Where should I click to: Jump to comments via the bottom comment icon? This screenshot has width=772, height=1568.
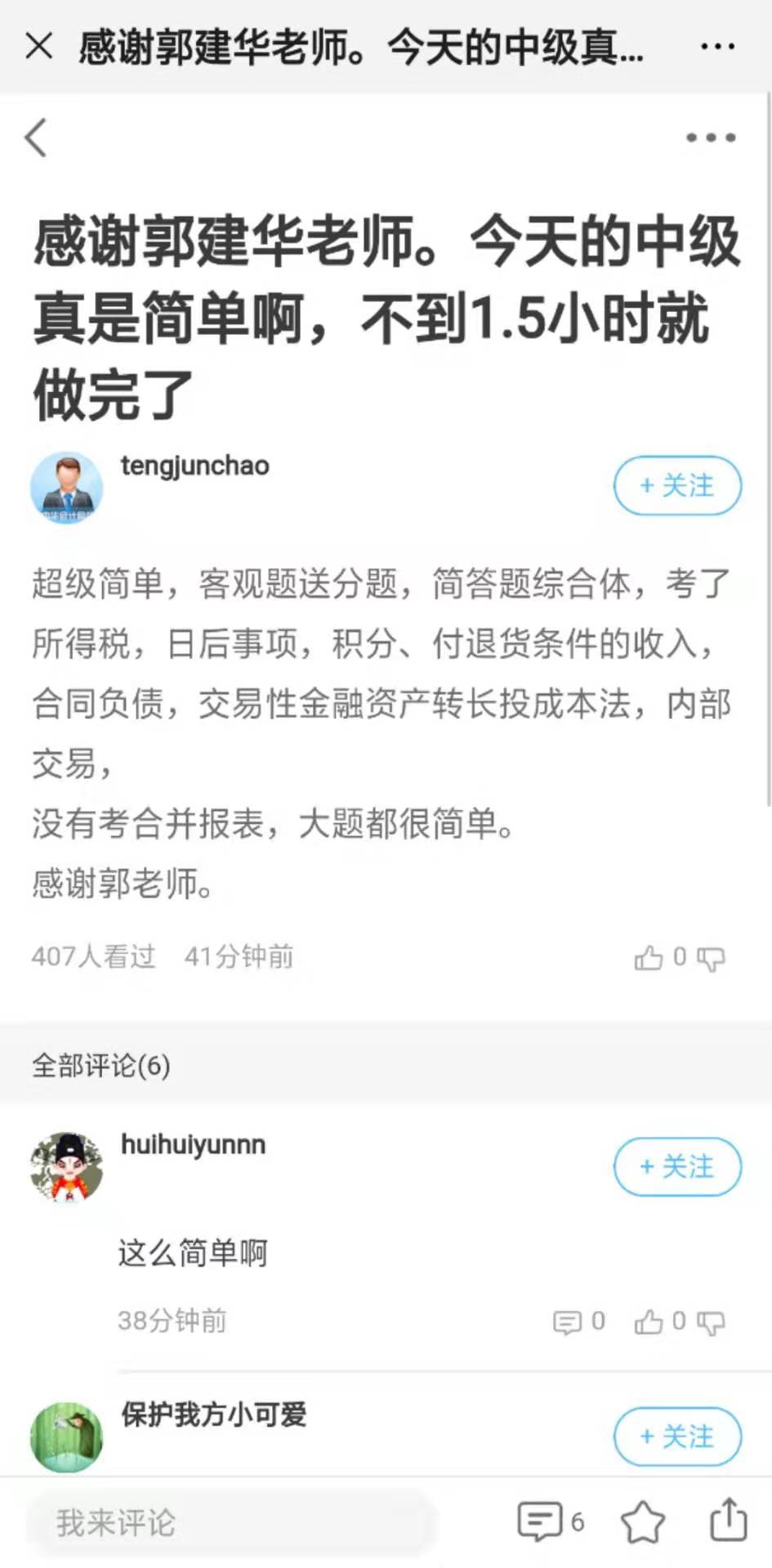click(x=541, y=1521)
